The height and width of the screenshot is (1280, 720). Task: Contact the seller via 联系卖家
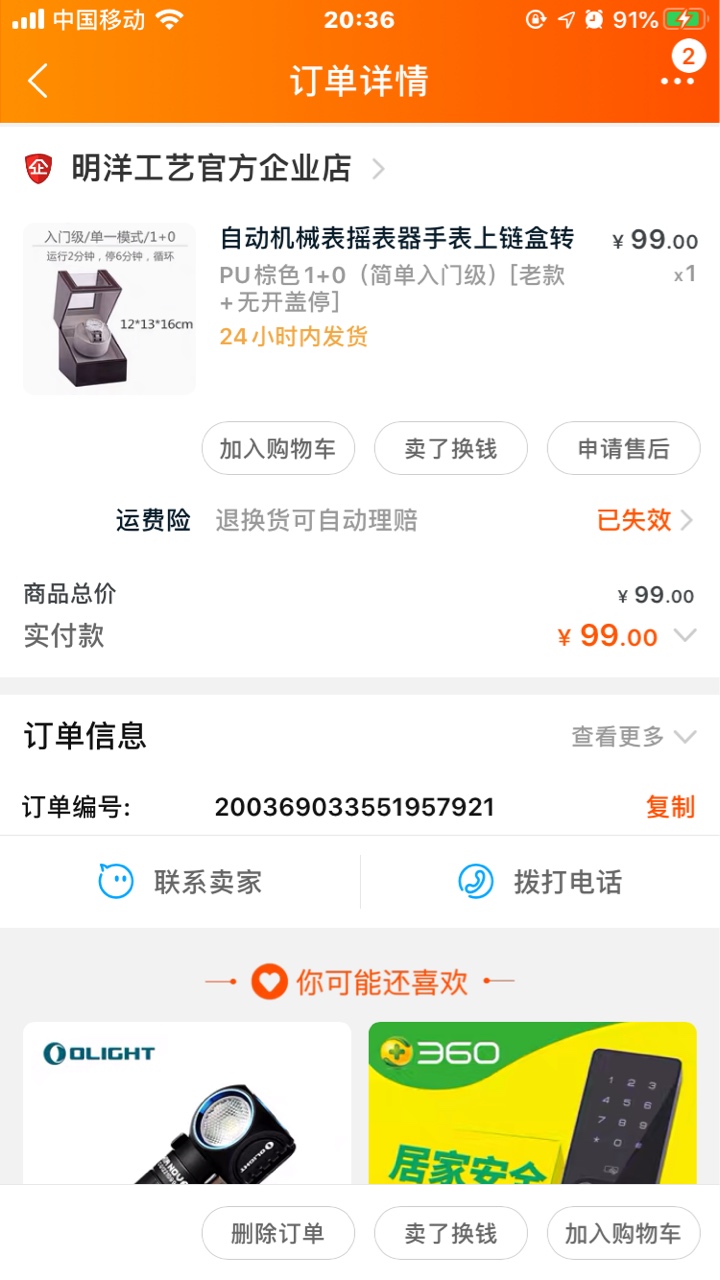pos(181,881)
